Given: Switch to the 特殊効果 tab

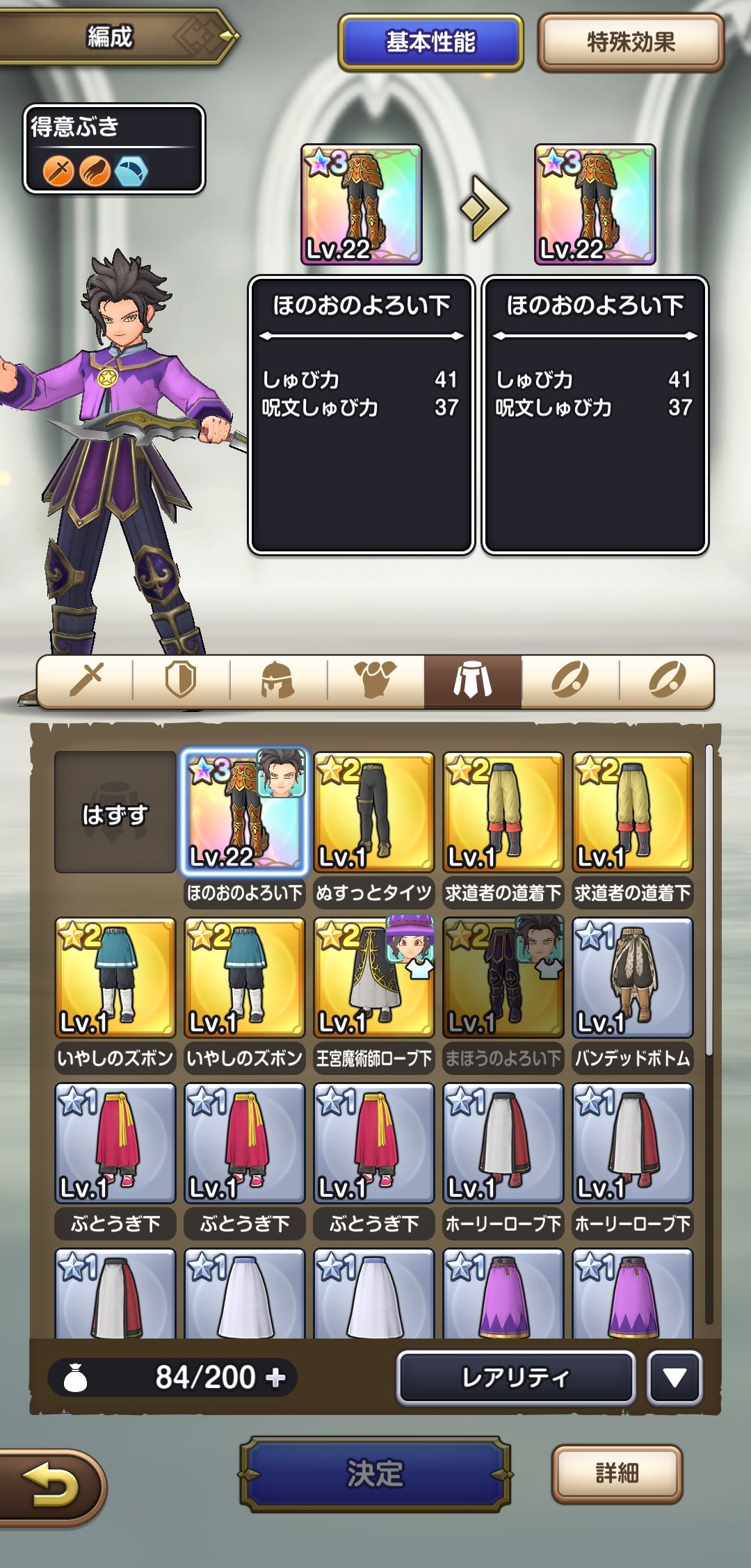Looking at the screenshot, I should (631, 42).
